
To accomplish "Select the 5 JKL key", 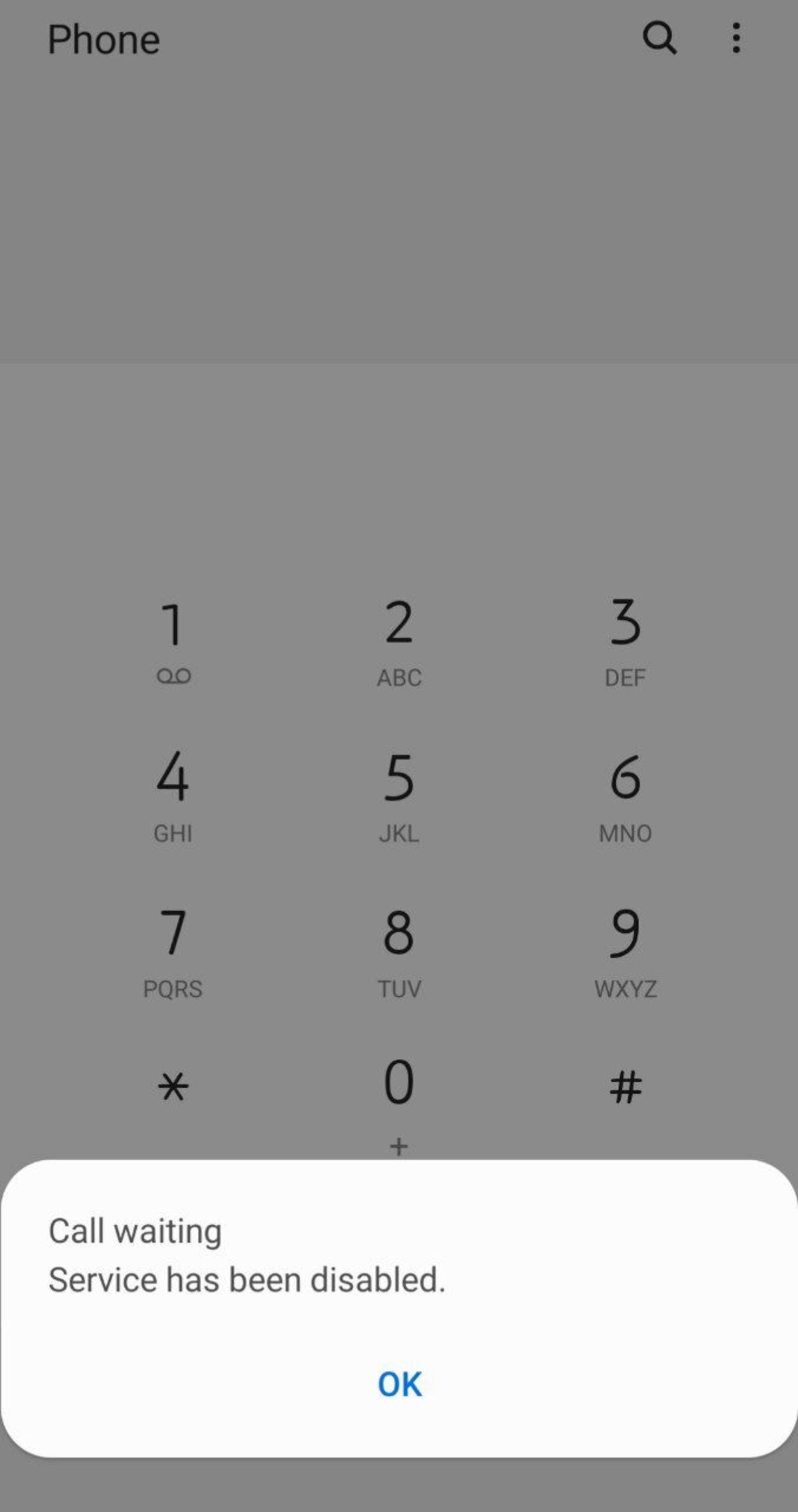I will point(399,796).
